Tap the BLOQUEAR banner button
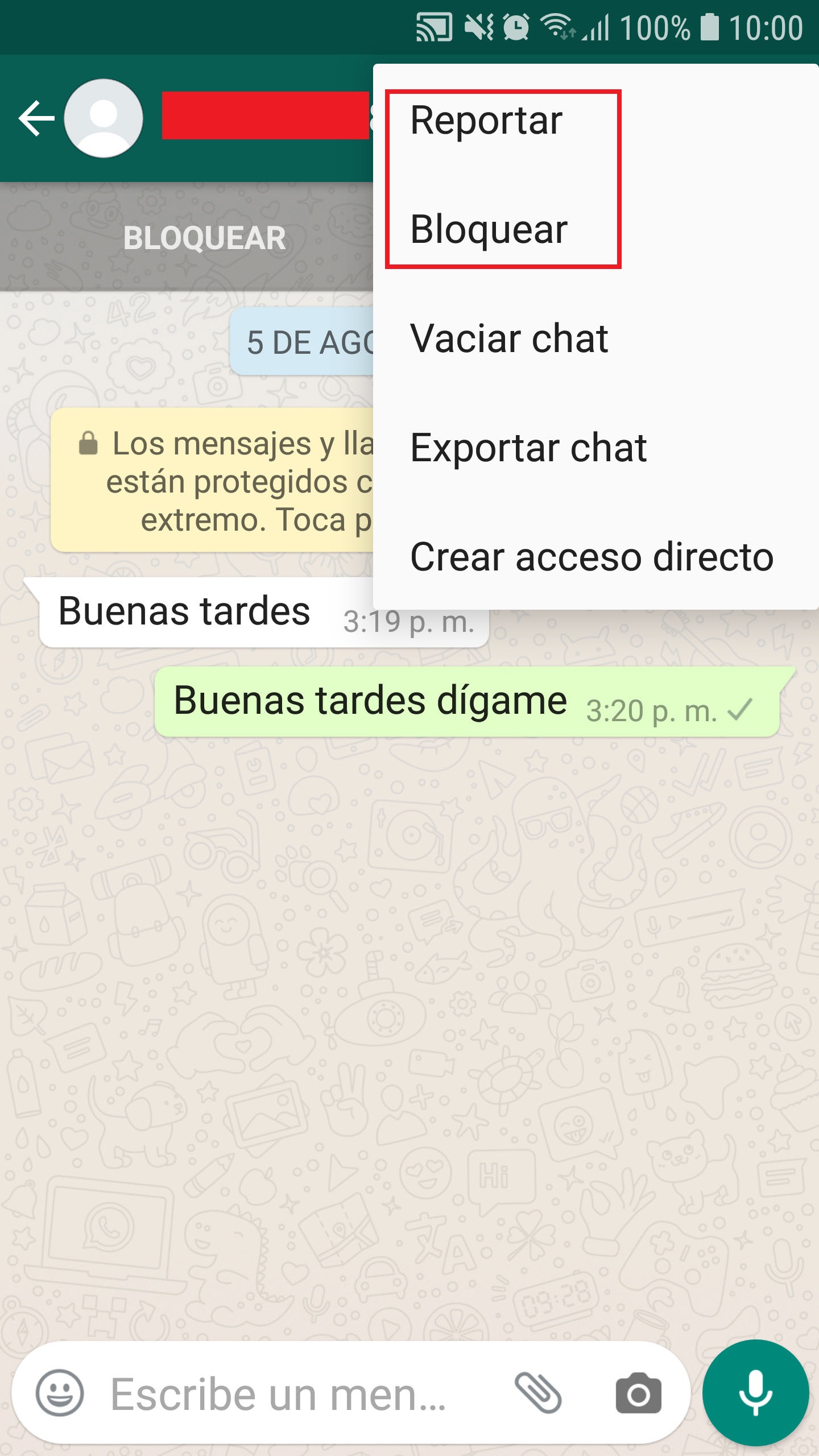The width and height of the screenshot is (819, 1456). pos(204,238)
